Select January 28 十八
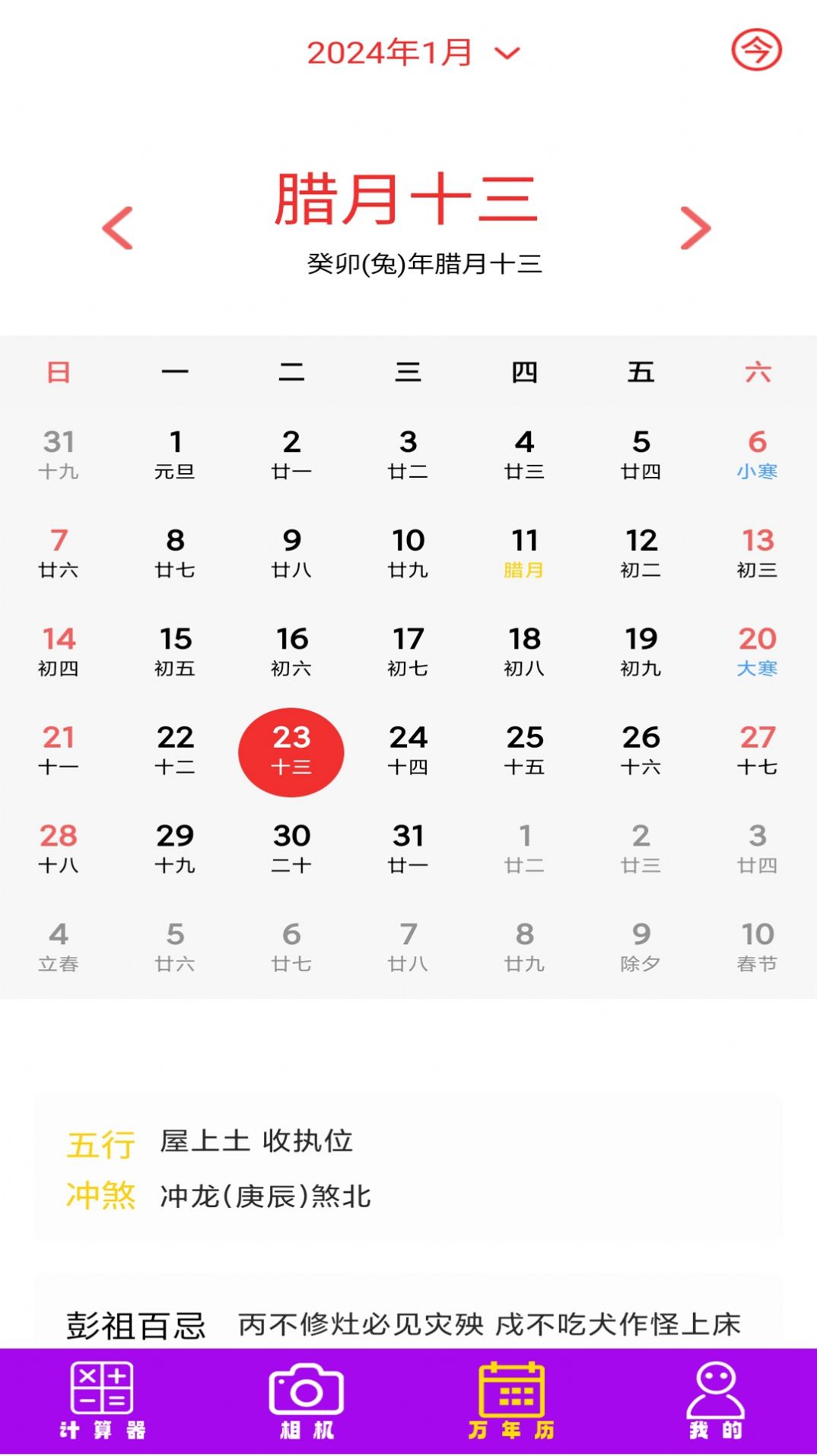 point(59,848)
